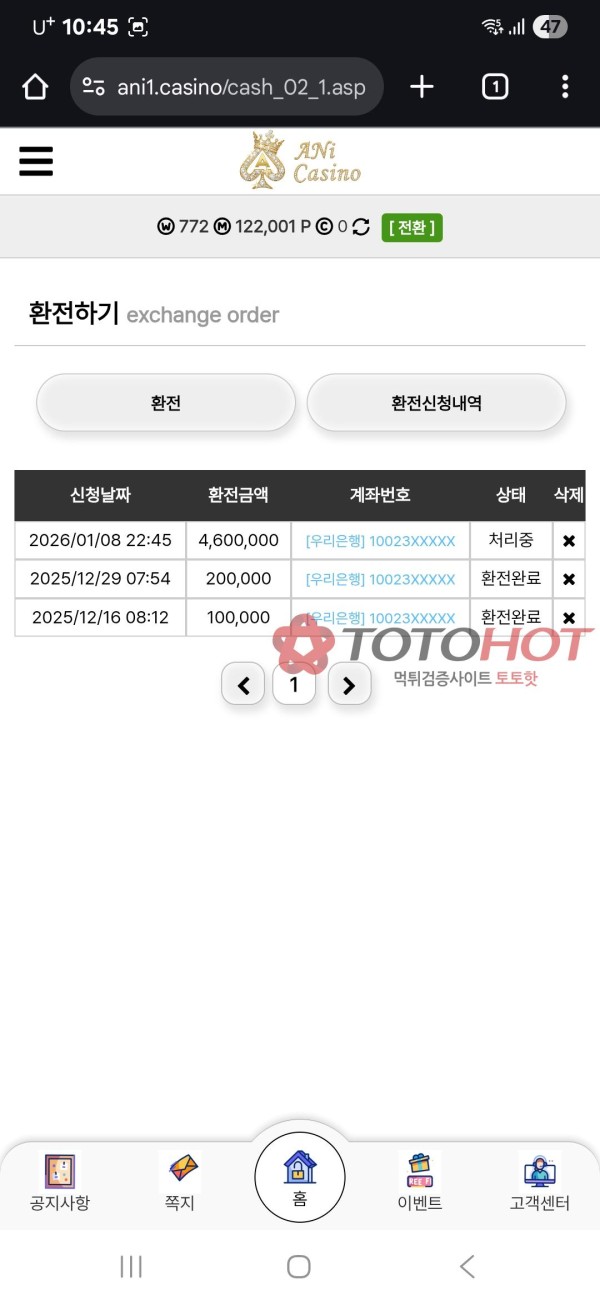Remove the 100,000 exchange entry
The image size is (600, 1300).
point(569,618)
